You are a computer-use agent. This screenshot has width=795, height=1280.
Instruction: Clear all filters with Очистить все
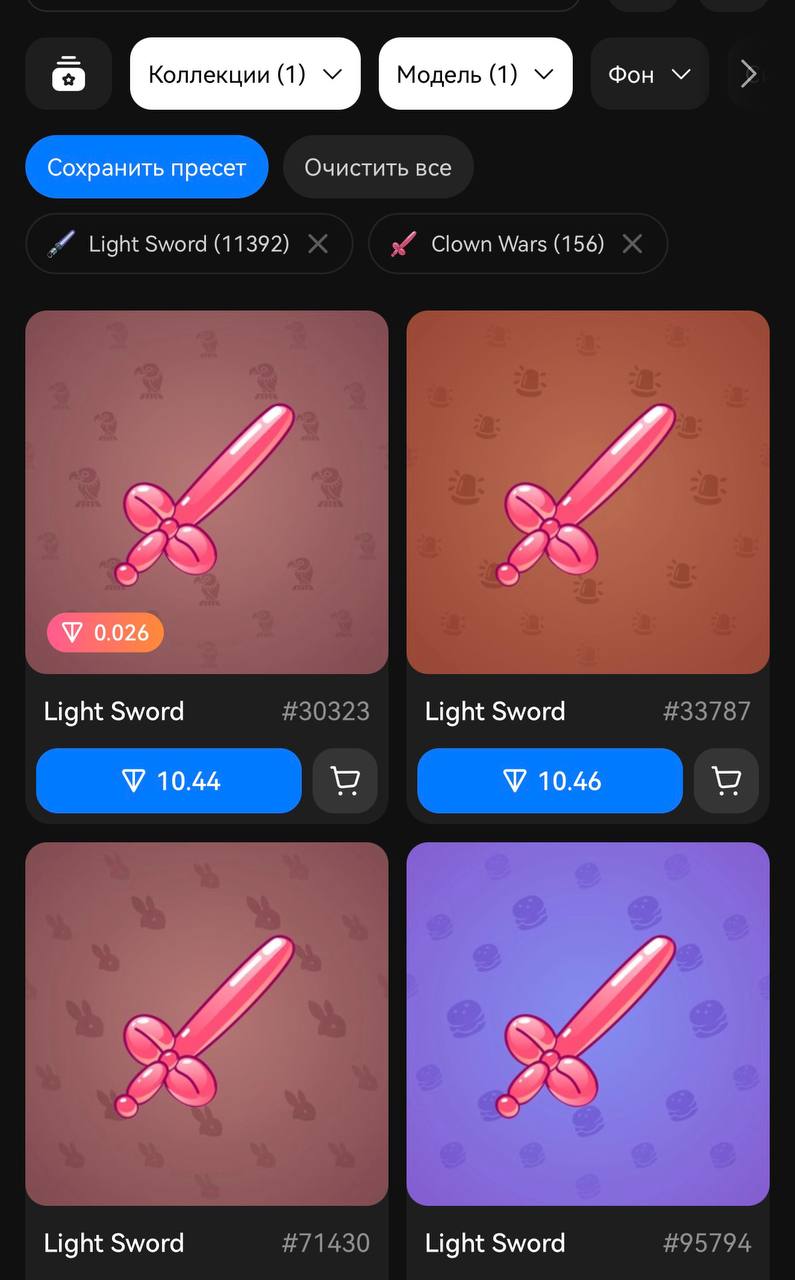[378, 167]
